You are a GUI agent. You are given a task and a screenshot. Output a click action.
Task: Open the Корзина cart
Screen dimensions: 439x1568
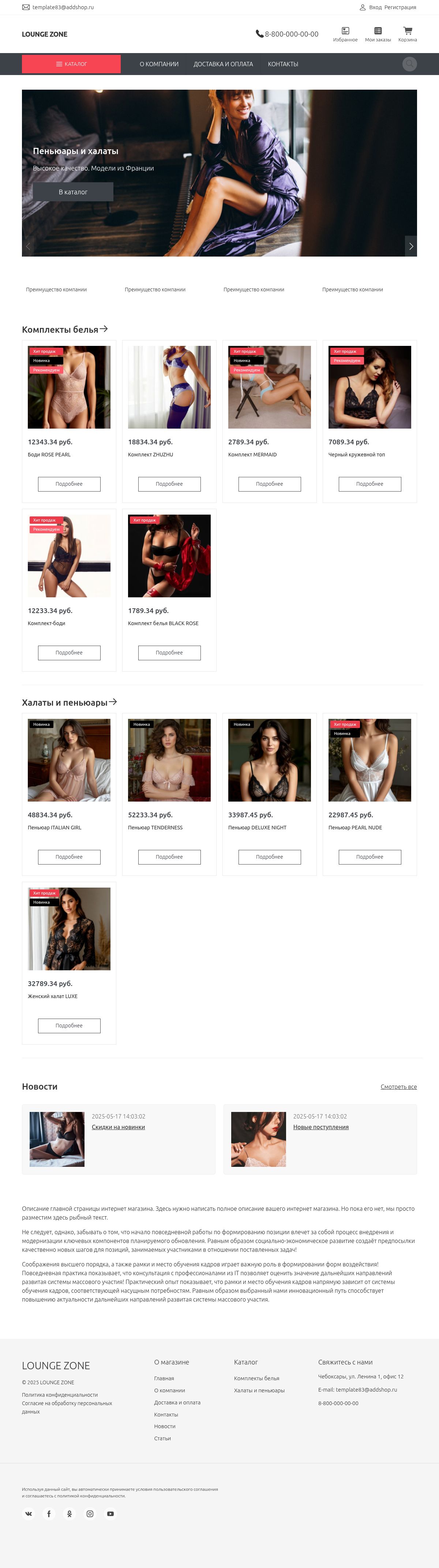[x=408, y=34]
